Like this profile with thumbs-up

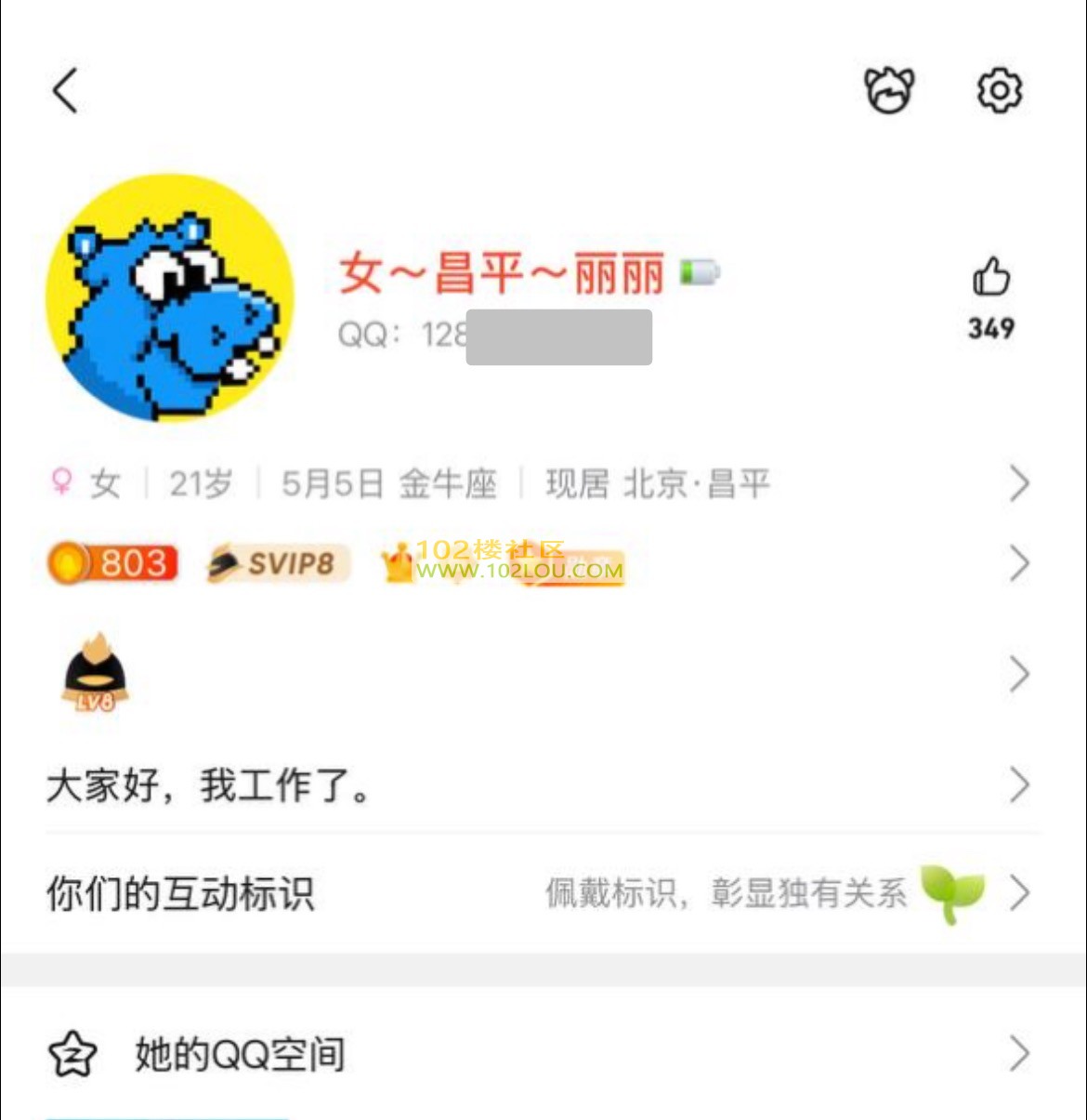click(x=990, y=278)
